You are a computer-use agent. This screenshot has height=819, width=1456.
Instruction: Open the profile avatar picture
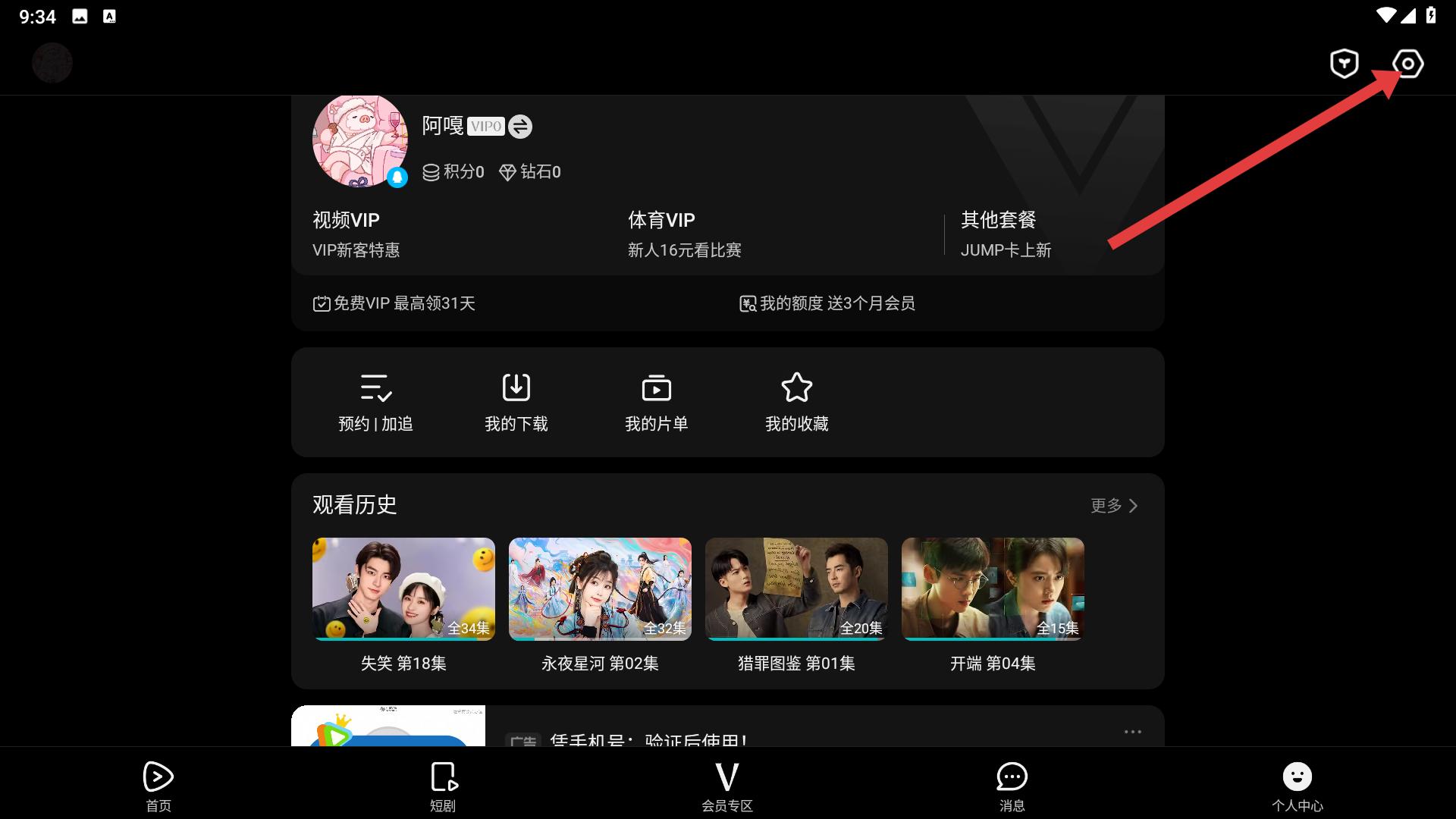(x=359, y=141)
